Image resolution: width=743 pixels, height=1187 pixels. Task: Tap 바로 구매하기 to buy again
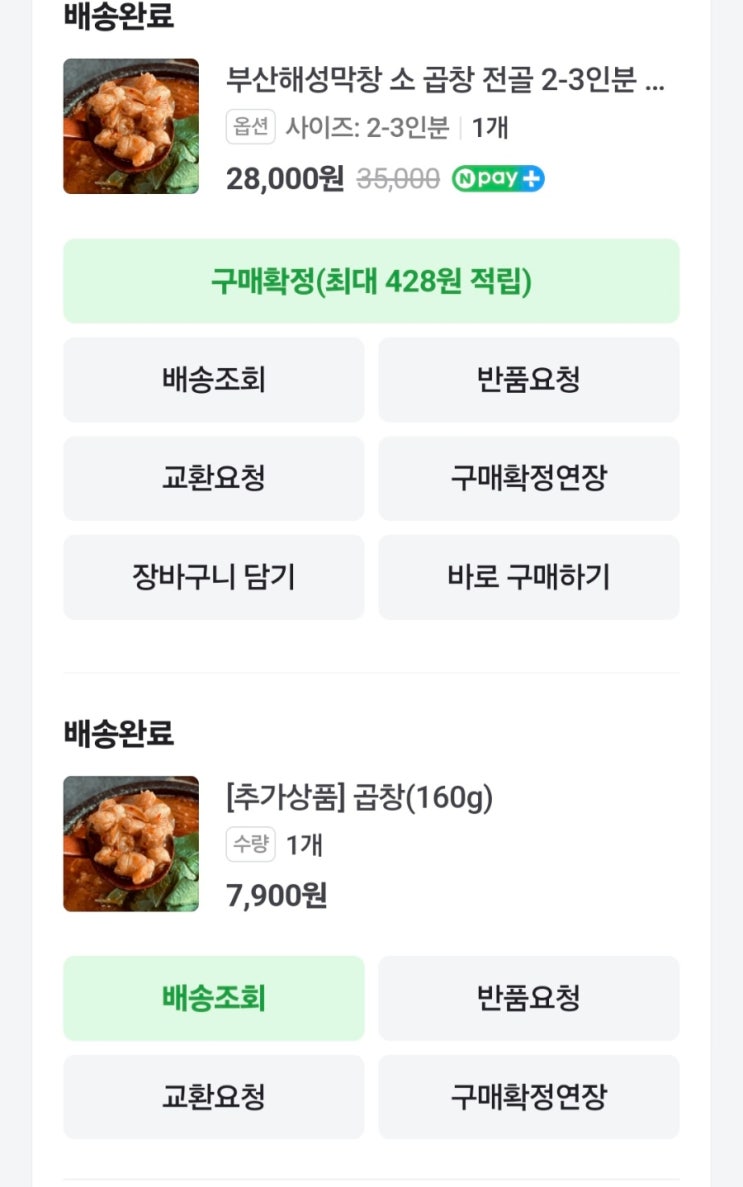[x=529, y=577]
